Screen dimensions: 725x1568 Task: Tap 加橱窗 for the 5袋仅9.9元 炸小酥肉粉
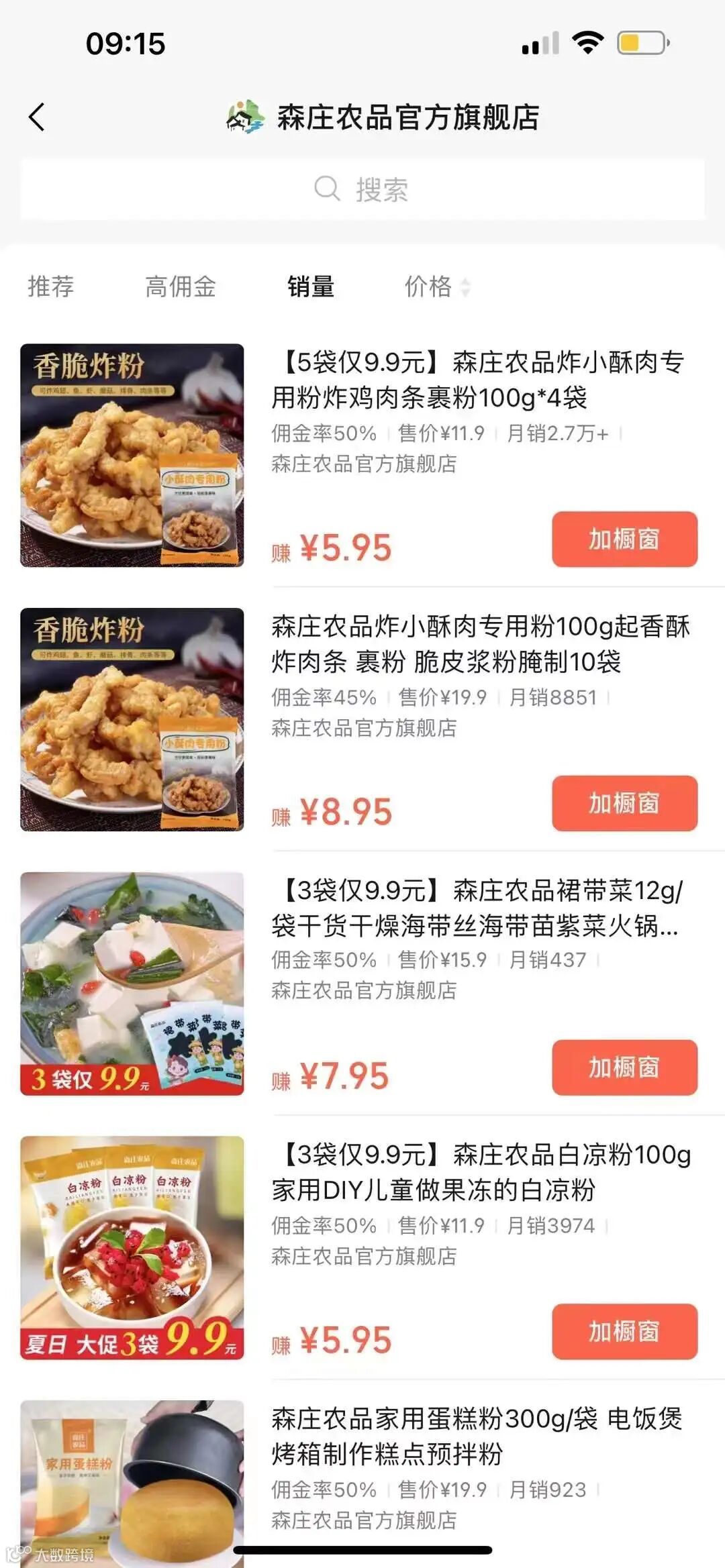coord(624,539)
